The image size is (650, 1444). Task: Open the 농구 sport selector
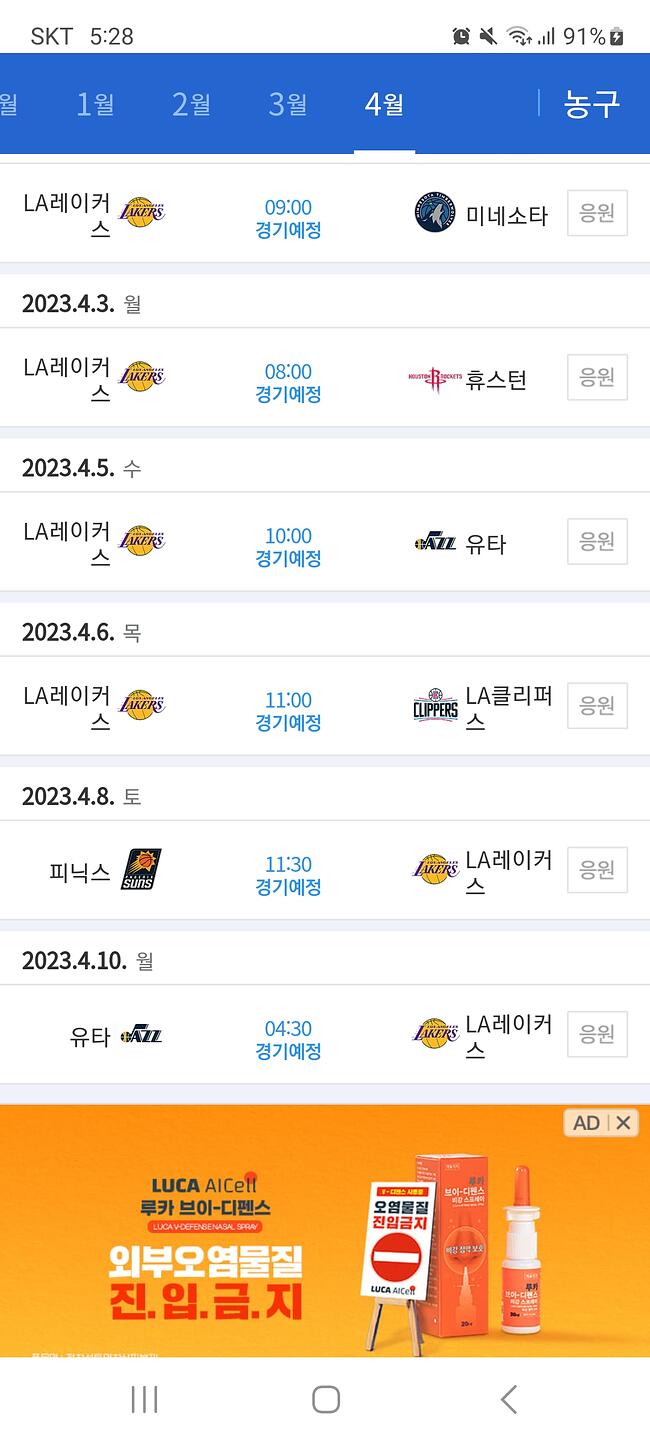[x=591, y=104]
